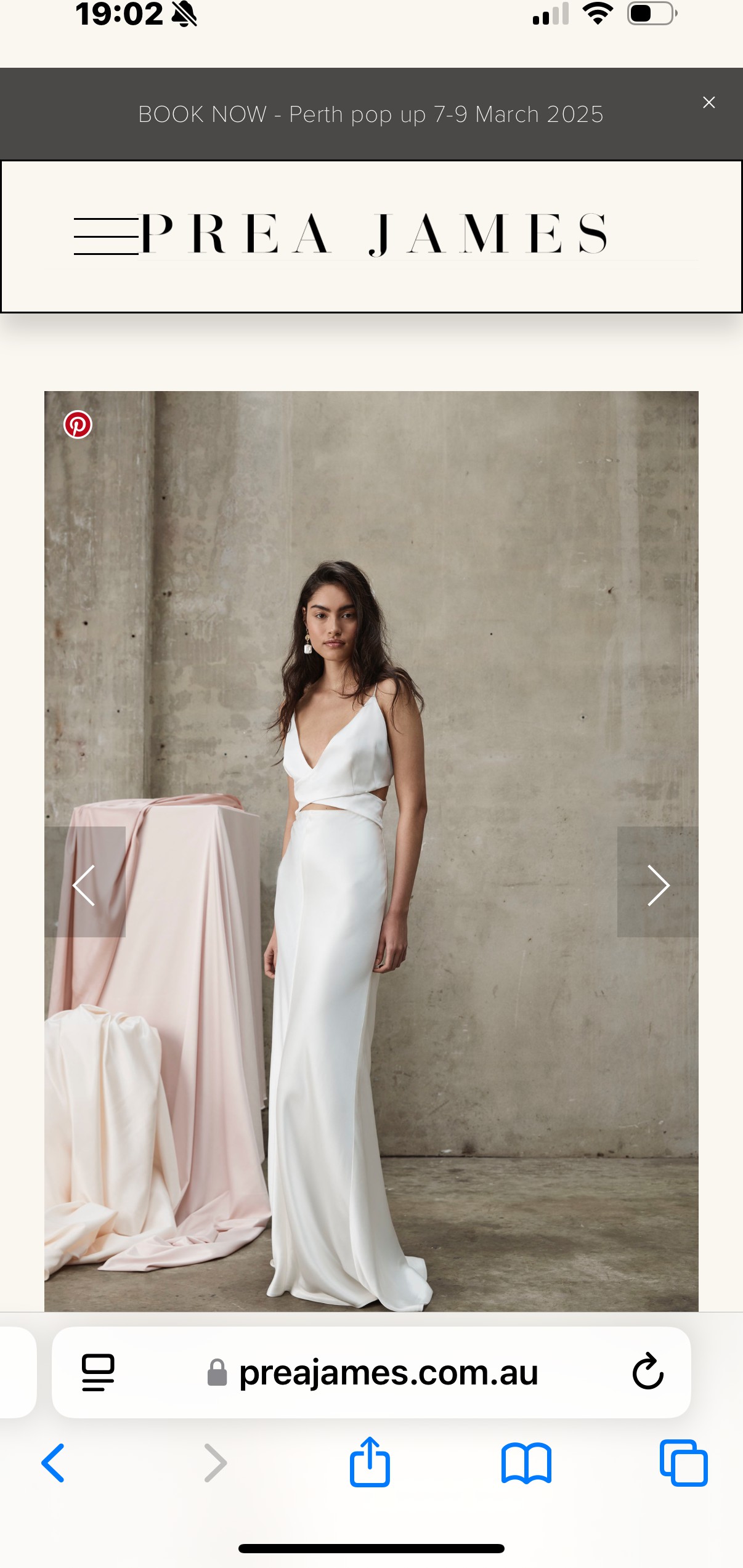
Task: Reload the current page
Action: click(x=648, y=1372)
